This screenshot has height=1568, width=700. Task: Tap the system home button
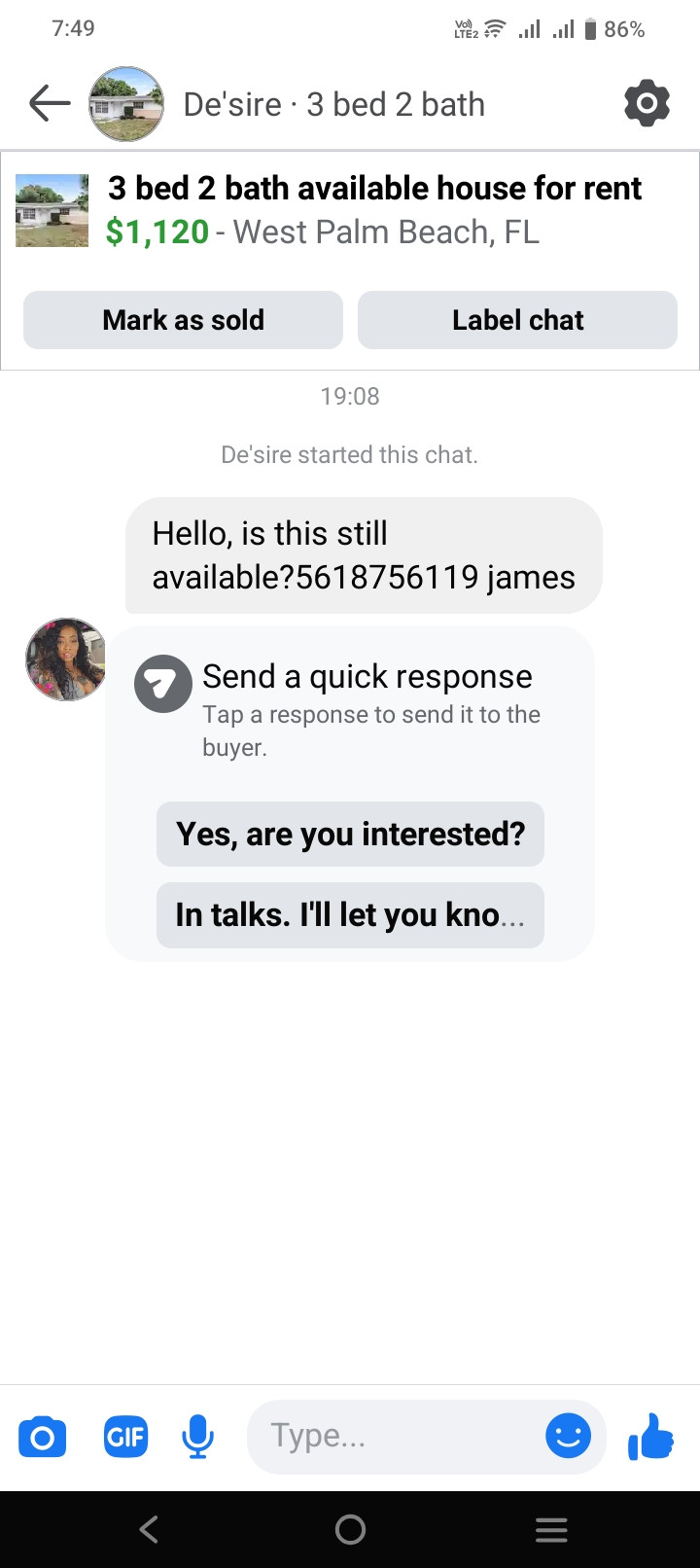point(350,1530)
